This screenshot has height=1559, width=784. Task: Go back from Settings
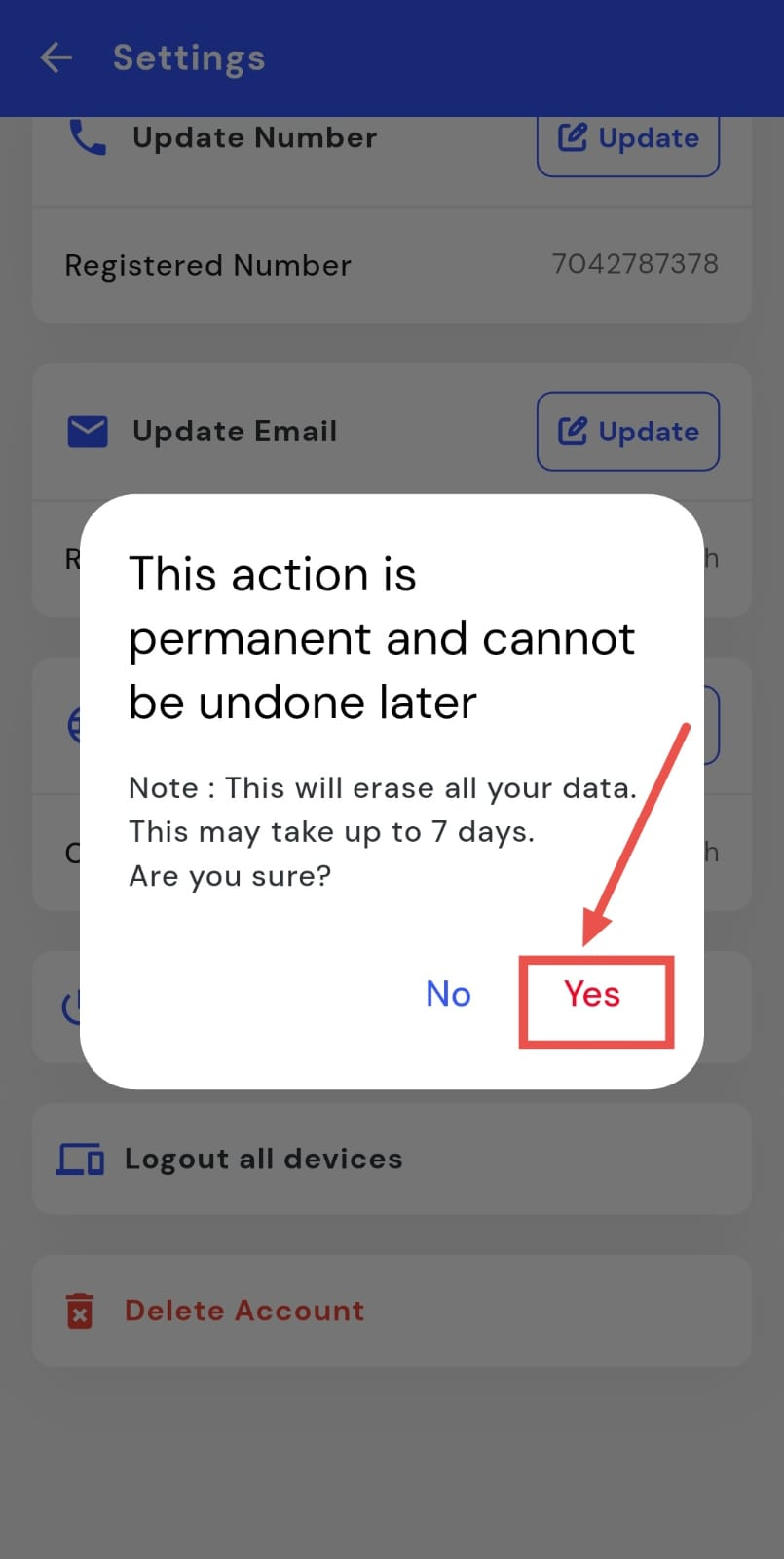56,58
